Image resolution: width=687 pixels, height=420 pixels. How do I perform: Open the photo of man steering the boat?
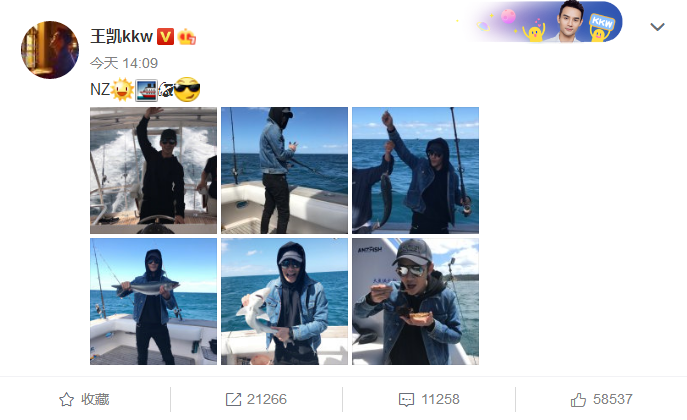pyautogui.click(x=153, y=170)
